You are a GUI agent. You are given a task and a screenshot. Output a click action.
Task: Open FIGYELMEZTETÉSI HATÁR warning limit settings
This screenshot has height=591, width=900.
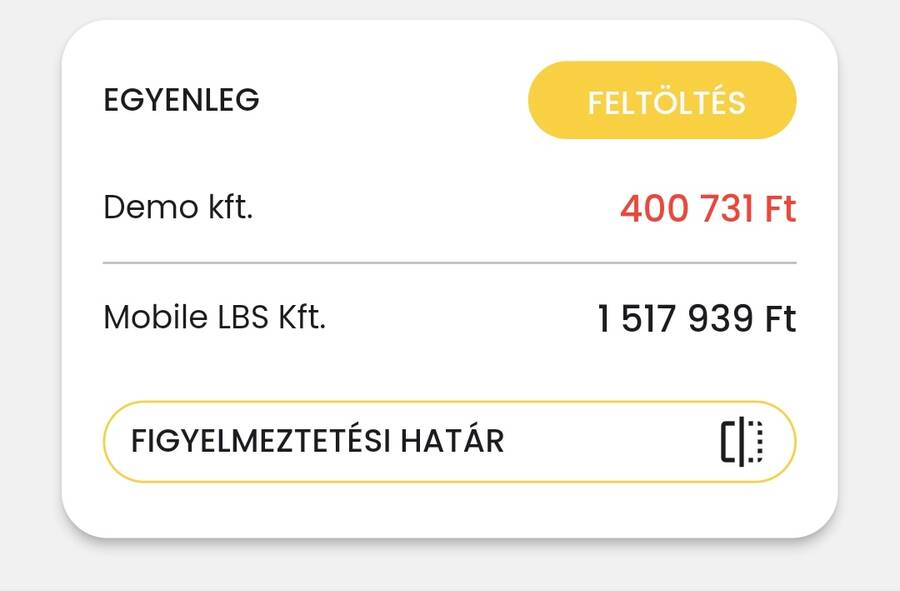449,441
